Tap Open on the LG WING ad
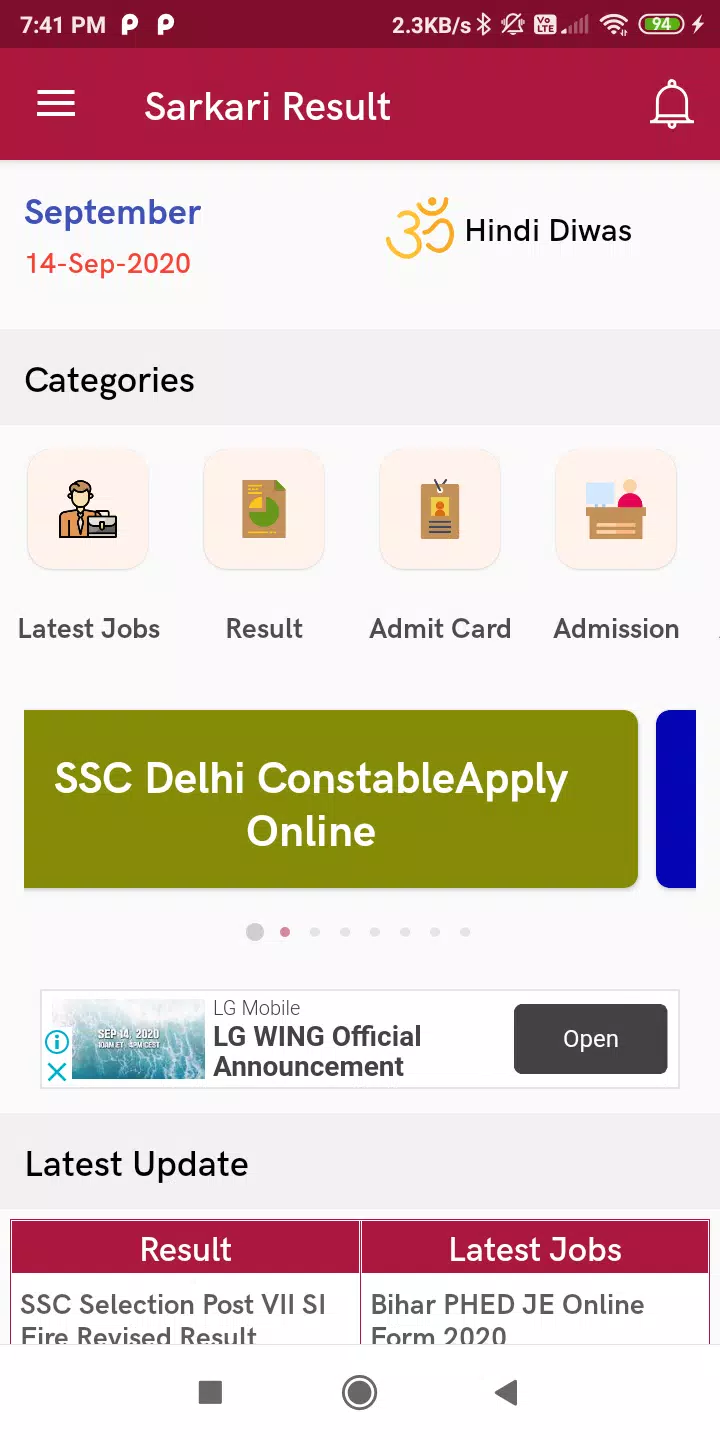 (590, 1039)
